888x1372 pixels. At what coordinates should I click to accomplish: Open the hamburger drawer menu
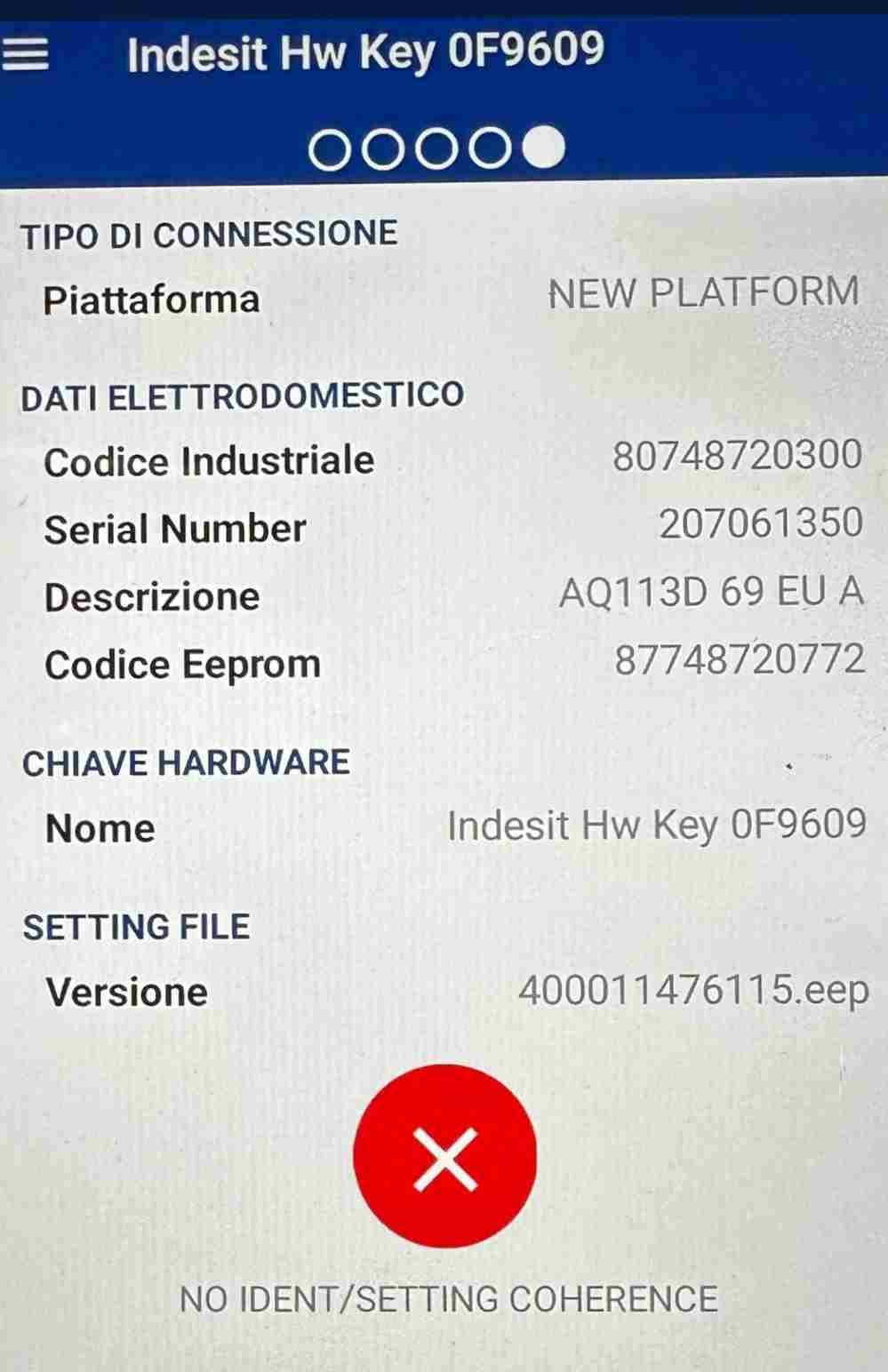pyautogui.click(x=26, y=54)
